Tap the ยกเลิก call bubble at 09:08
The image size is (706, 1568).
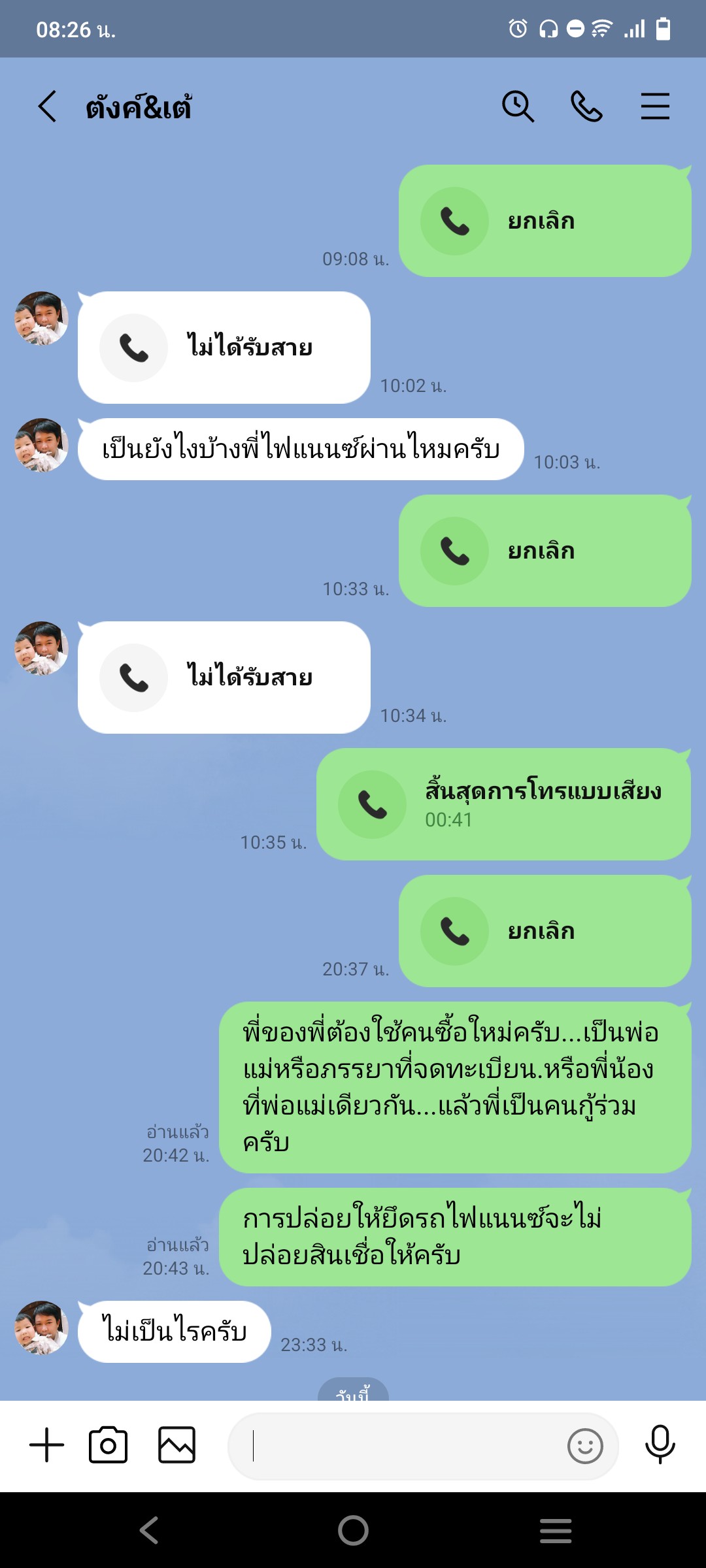pos(545,221)
